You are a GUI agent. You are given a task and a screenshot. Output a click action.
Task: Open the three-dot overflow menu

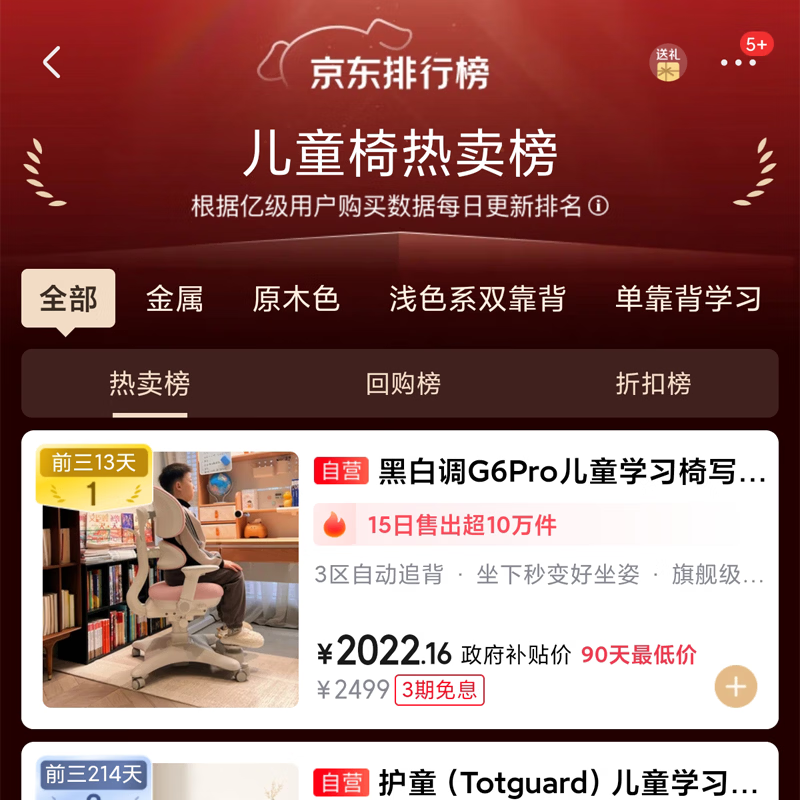[x=738, y=63]
